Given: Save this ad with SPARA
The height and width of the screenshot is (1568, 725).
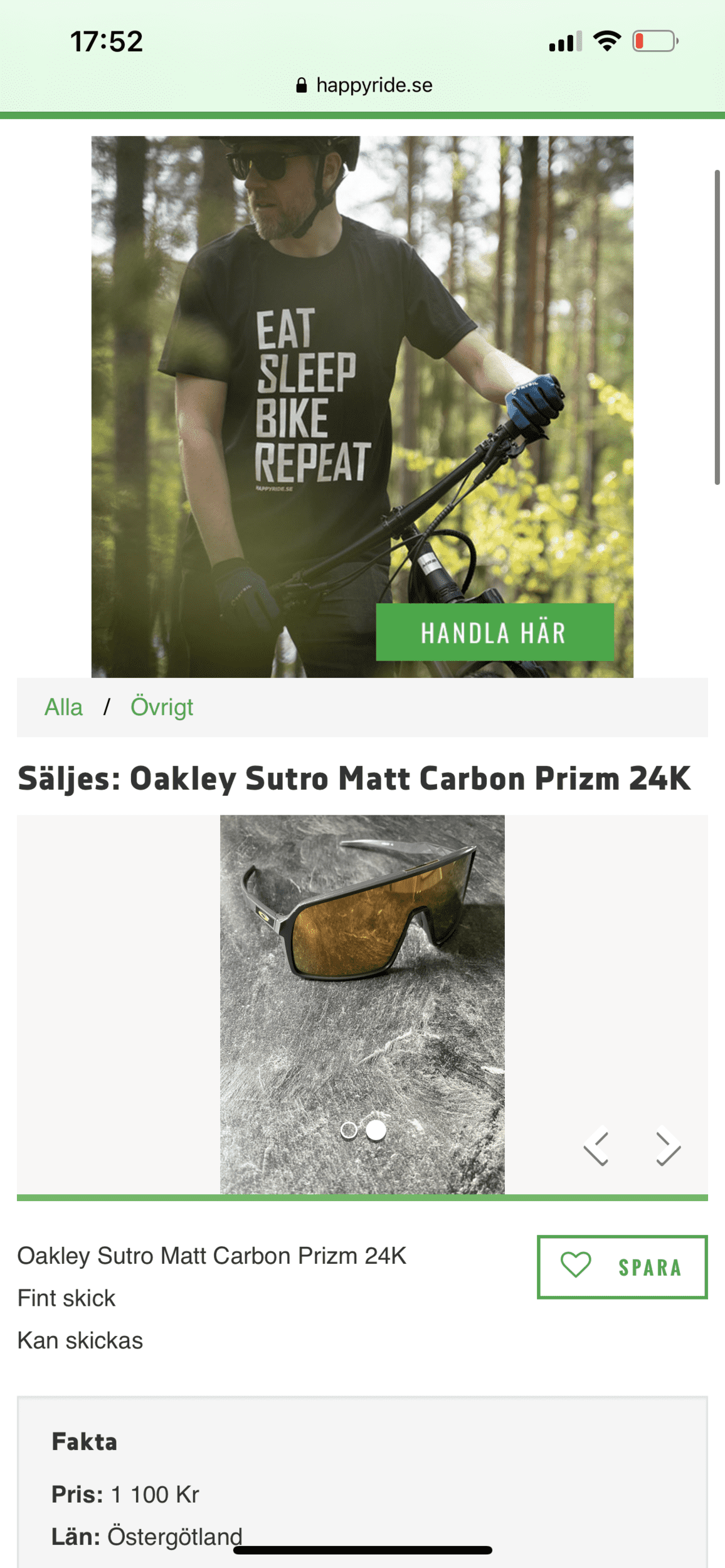Looking at the screenshot, I should (x=622, y=1267).
